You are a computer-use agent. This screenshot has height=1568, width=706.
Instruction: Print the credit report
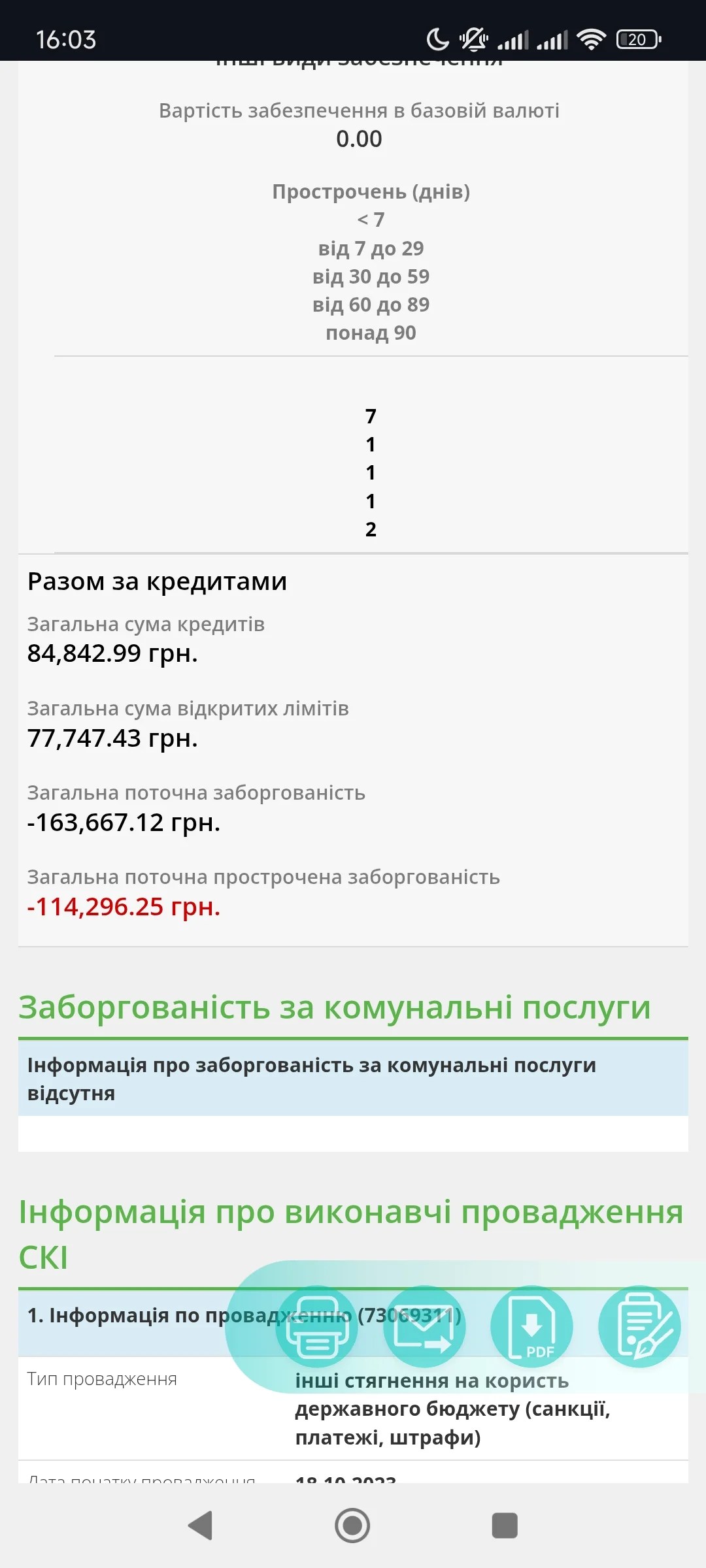pyautogui.click(x=317, y=1326)
